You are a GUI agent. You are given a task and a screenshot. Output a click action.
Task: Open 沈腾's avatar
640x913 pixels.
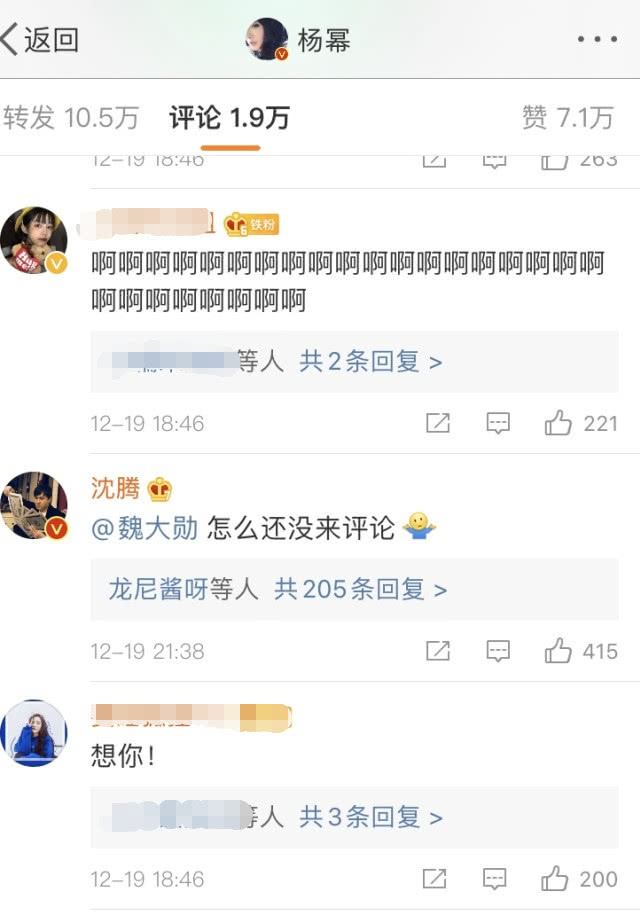(x=34, y=506)
